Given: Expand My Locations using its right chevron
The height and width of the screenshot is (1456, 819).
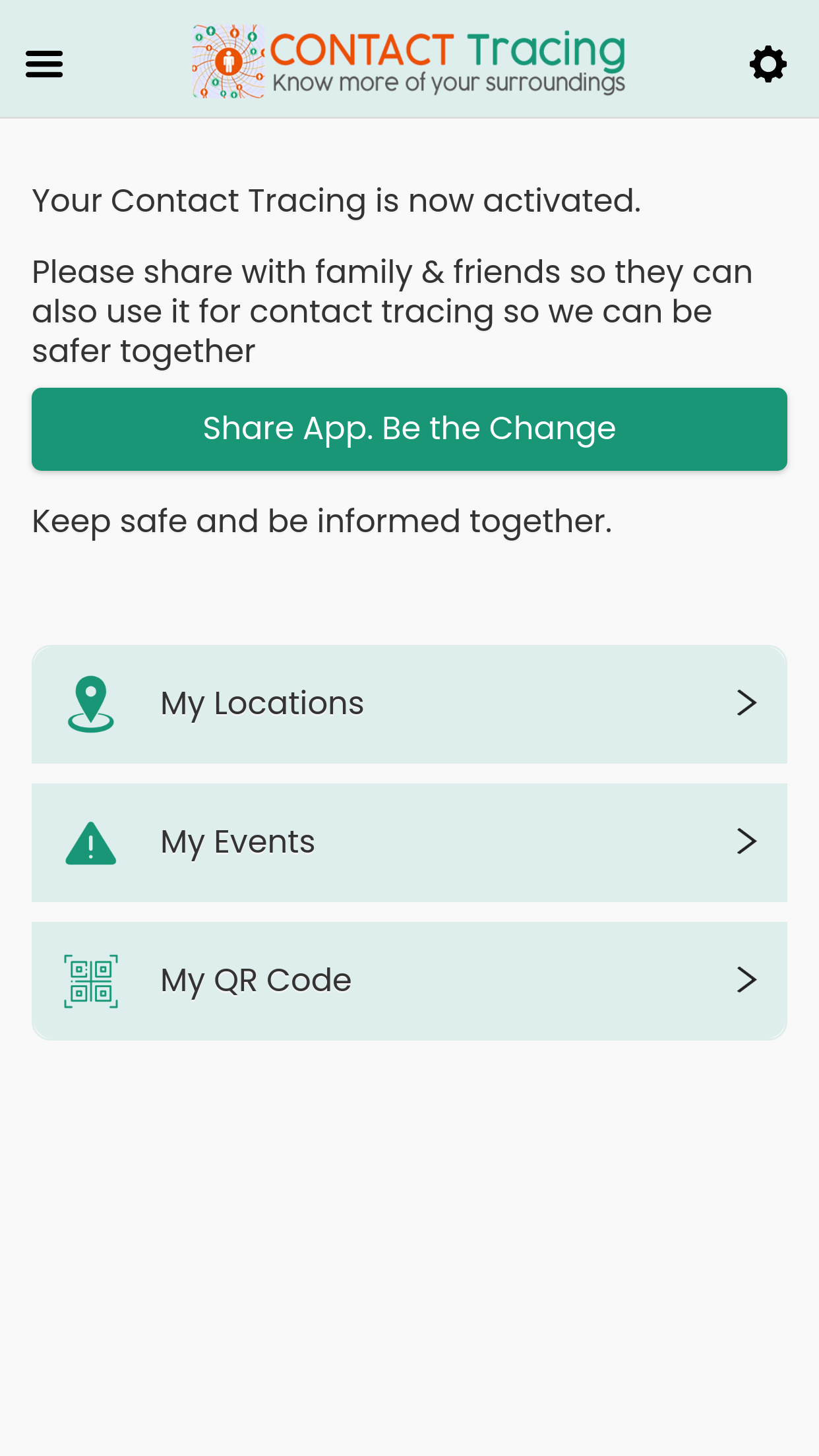Looking at the screenshot, I should [x=747, y=703].
